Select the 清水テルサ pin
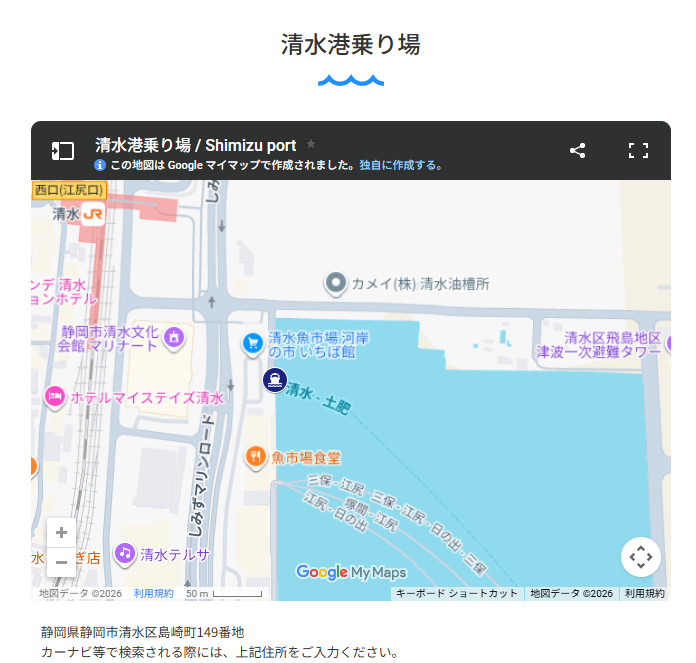The height and width of the screenshot is (663, 696). point(125,553)
